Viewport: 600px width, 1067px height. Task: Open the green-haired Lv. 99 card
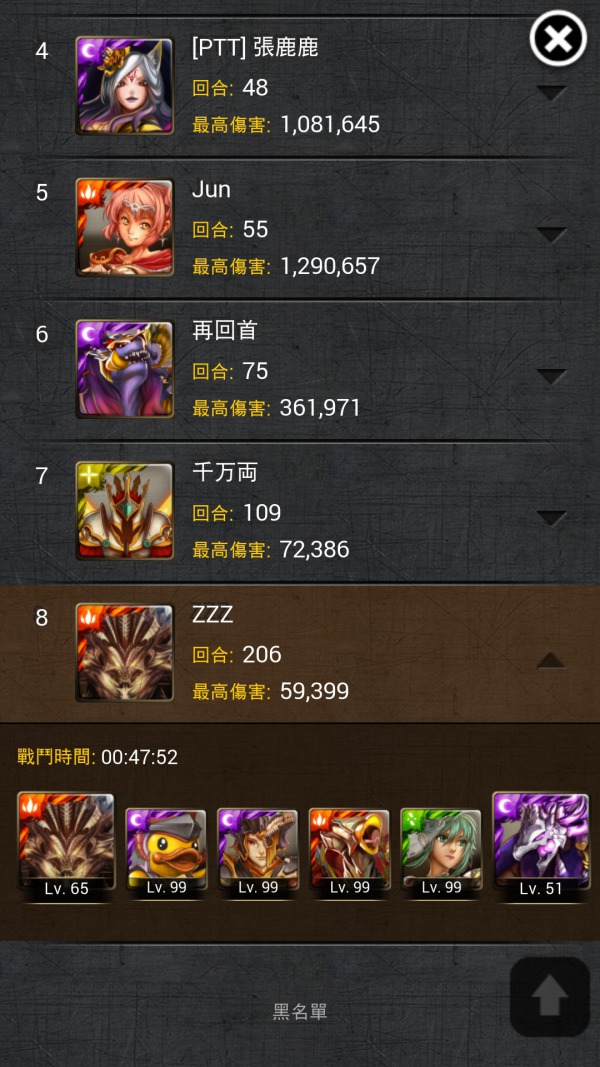(x=441, y=852)
